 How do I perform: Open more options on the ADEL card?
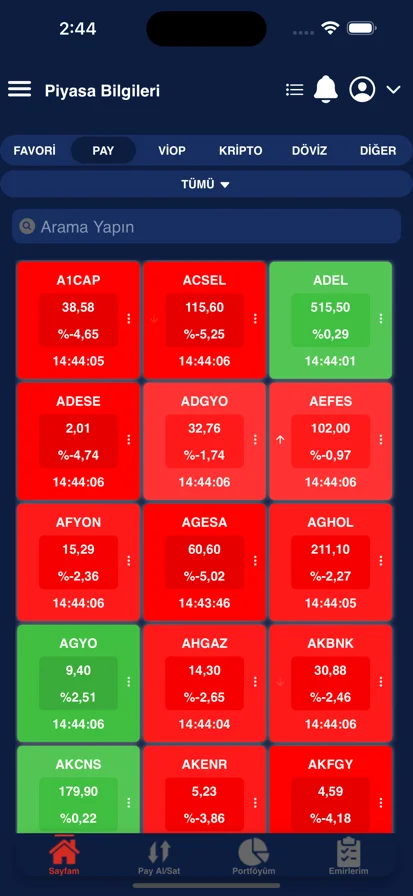(381, 319)
